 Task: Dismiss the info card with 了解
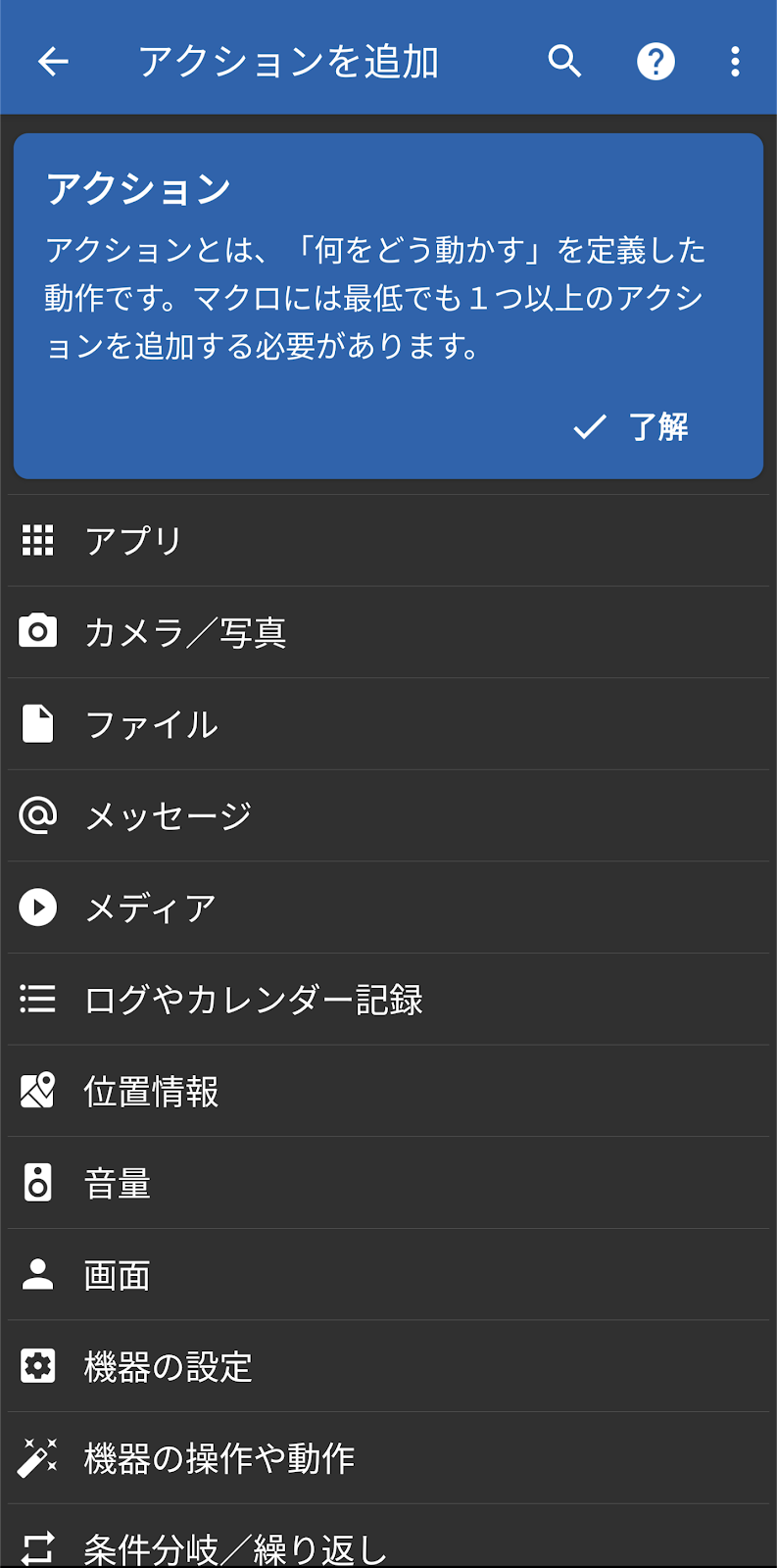click(x=631, y=427)
